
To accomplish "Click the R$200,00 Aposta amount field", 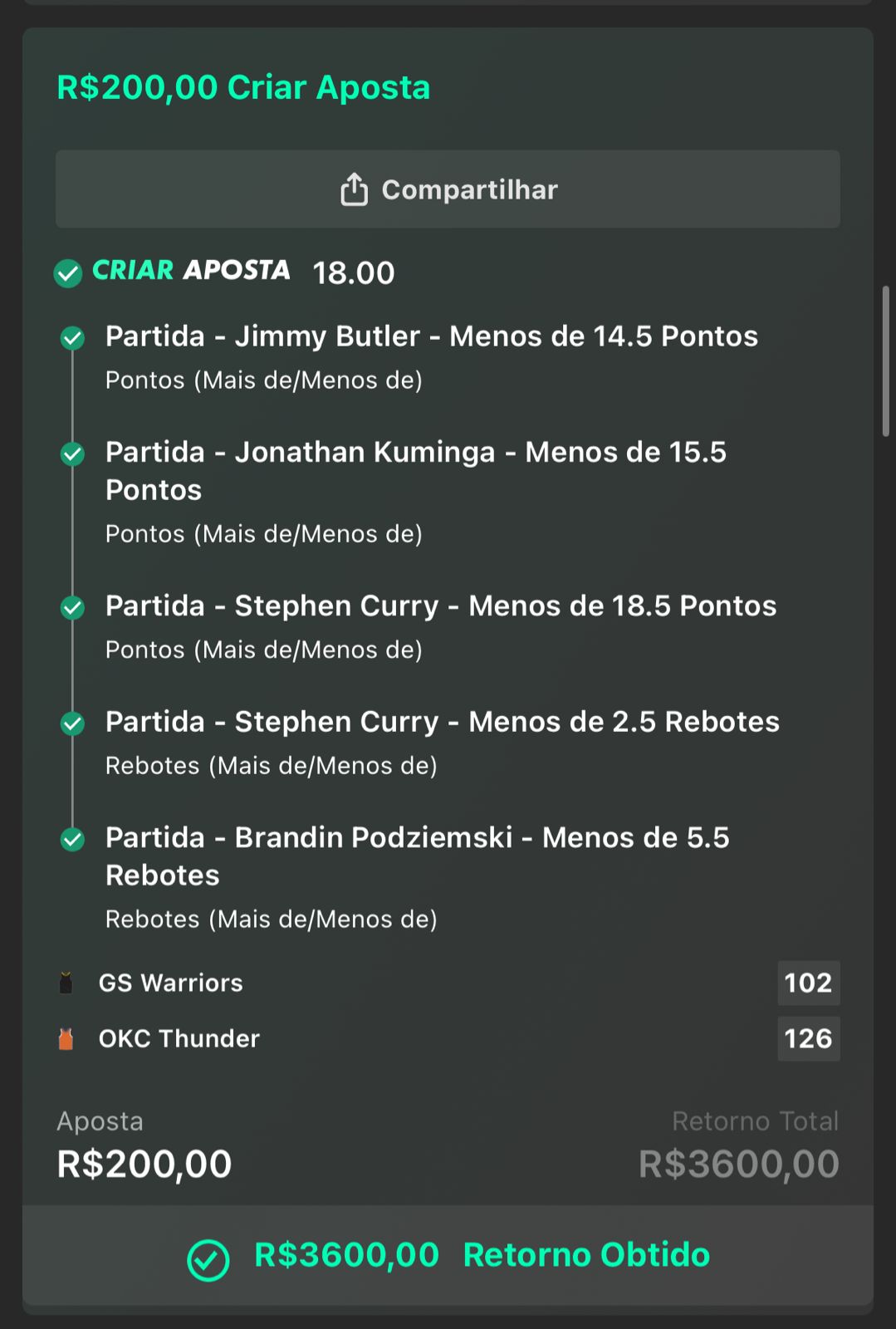I will tap(143, 1163).
